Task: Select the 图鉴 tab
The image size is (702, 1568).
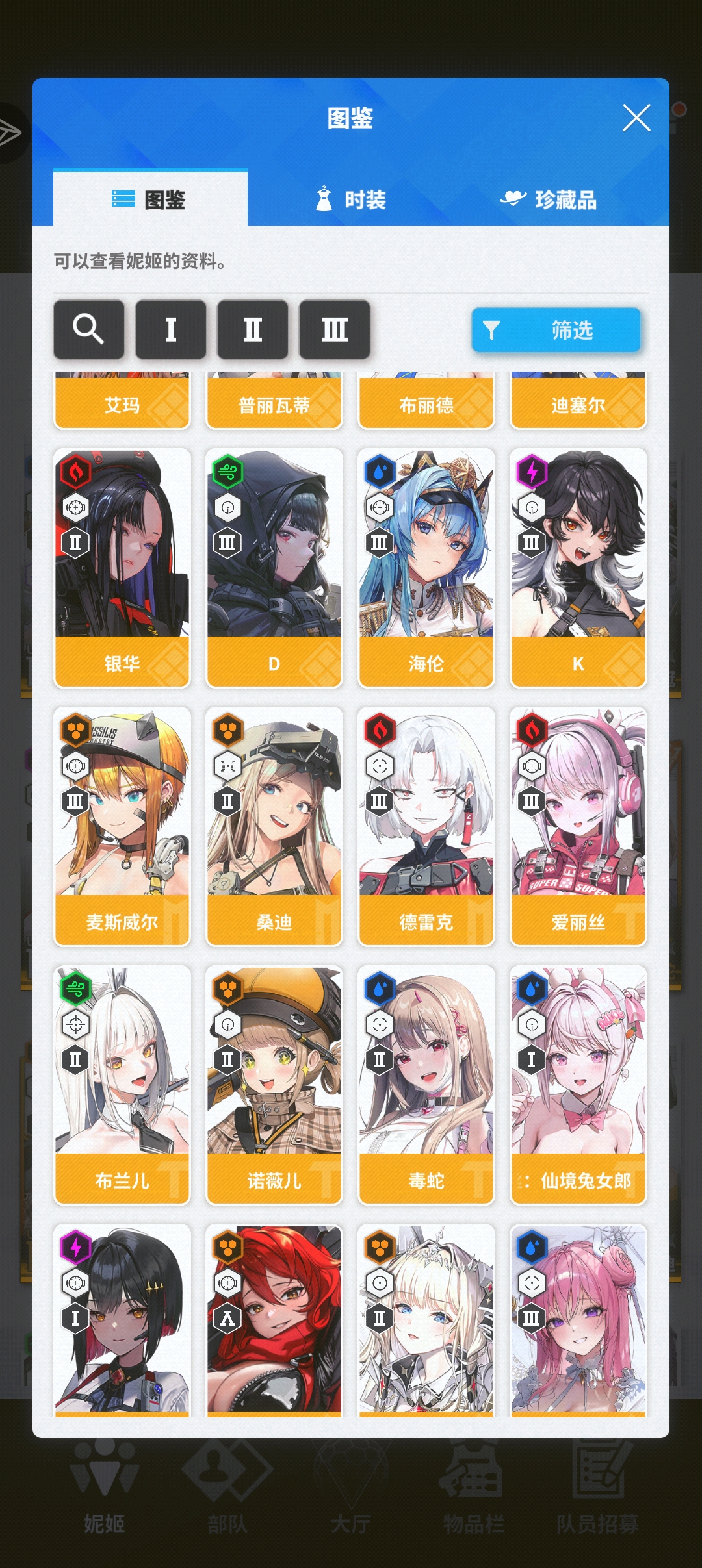Action: [x=150, y=199]
